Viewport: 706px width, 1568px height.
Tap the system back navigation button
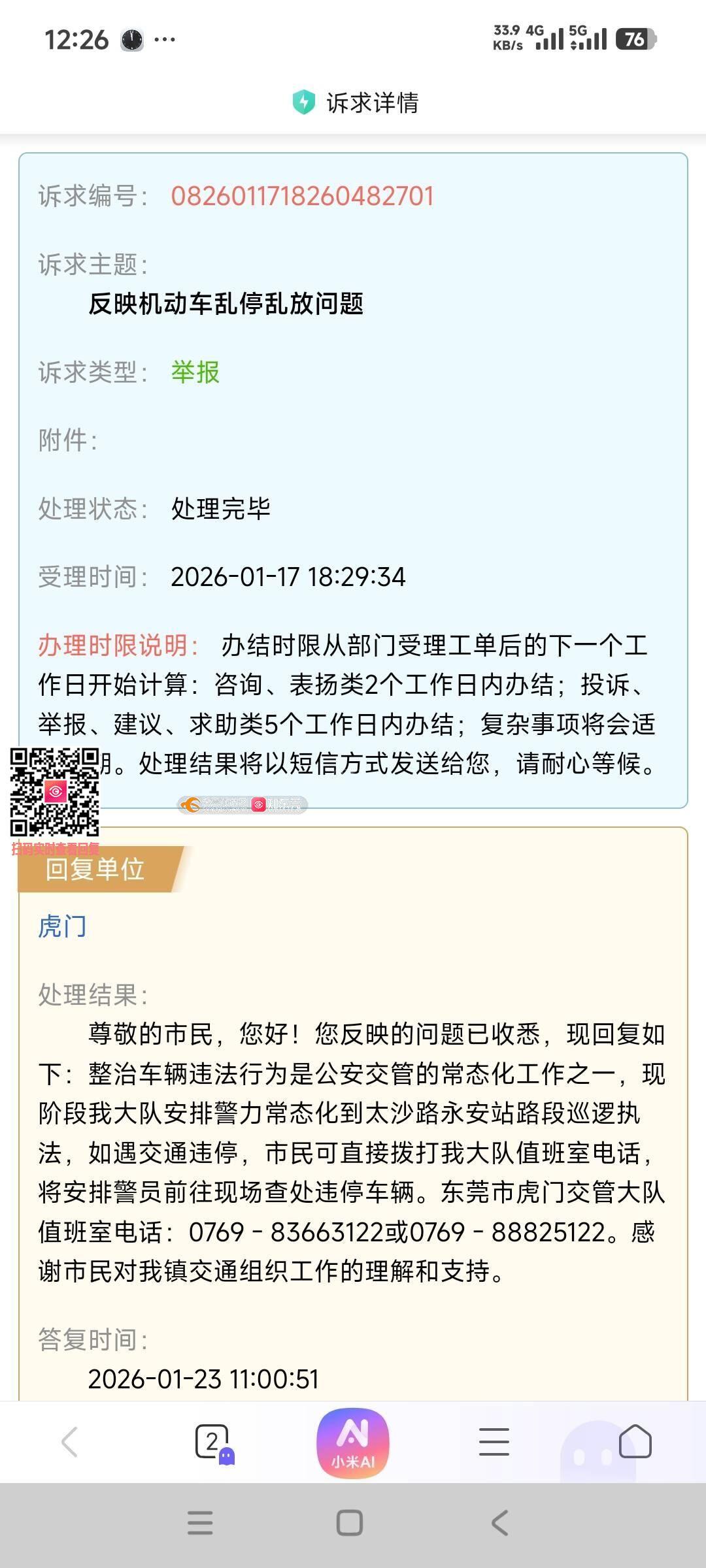[x=499, y=1522]
